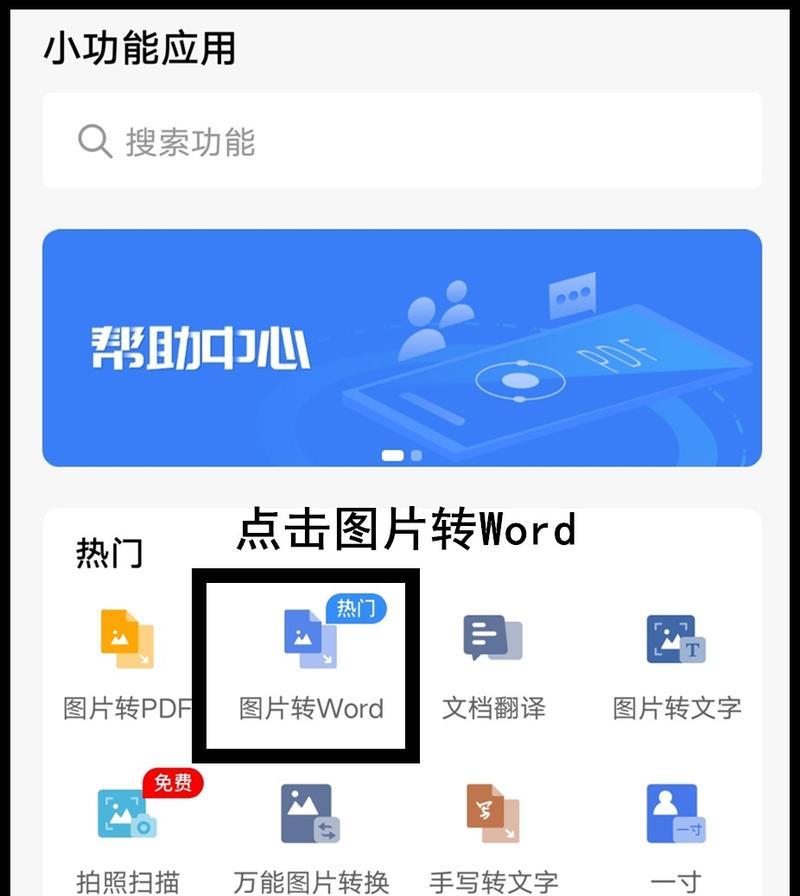Tap the 搜索功能 search box
This screenshot has height=896, width=800.
pos(400,141)
